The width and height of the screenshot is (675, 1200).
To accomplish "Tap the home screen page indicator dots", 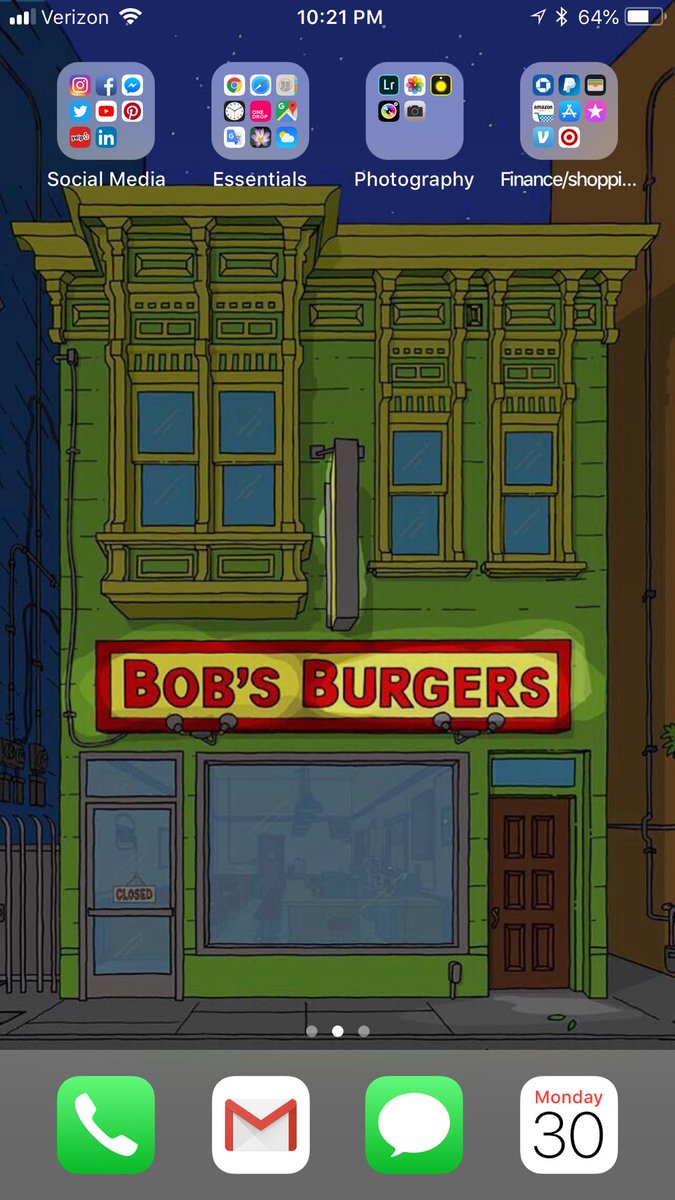I will 337,1031.
